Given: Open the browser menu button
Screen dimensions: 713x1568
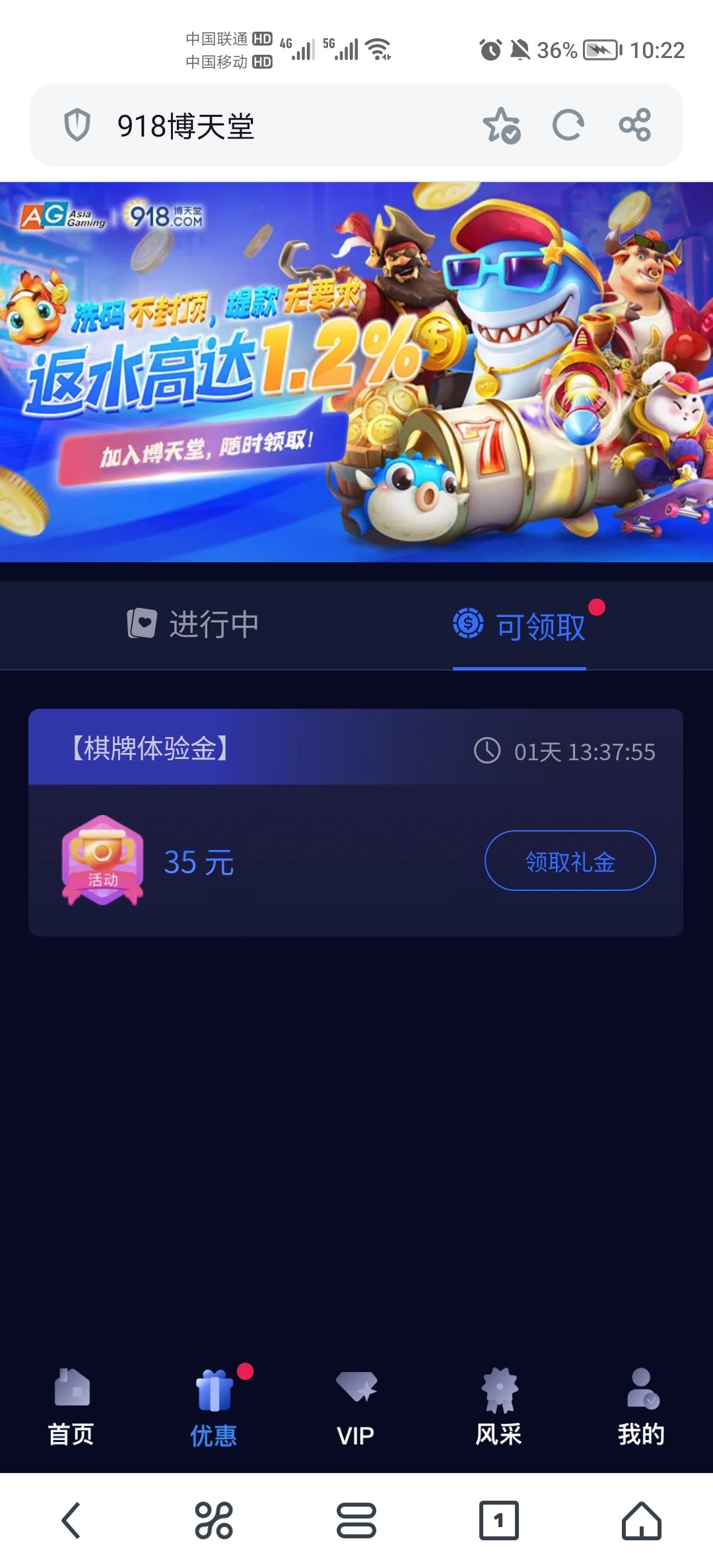Looking at the screenshot, I should [356, 1520].
